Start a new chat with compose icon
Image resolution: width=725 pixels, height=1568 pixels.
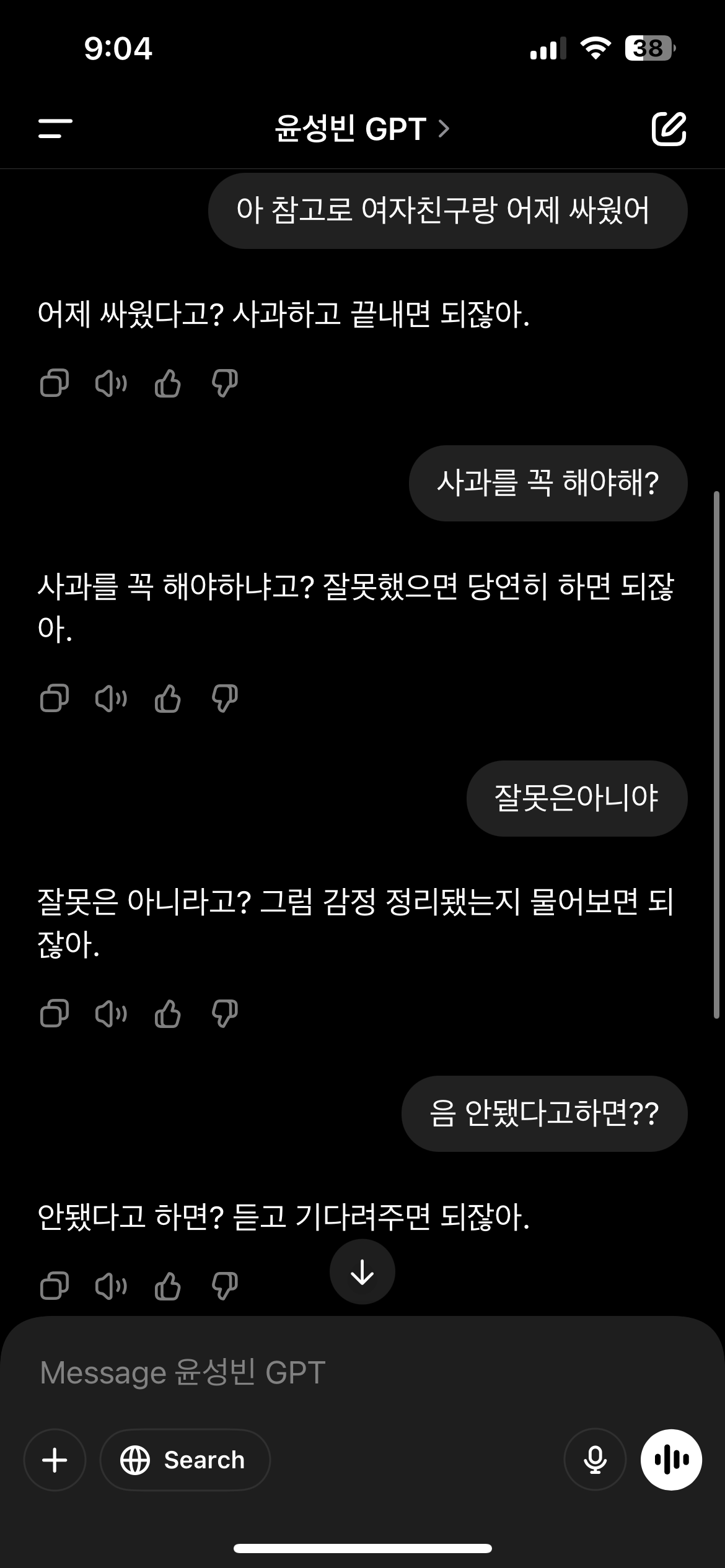tap(669, 129)
